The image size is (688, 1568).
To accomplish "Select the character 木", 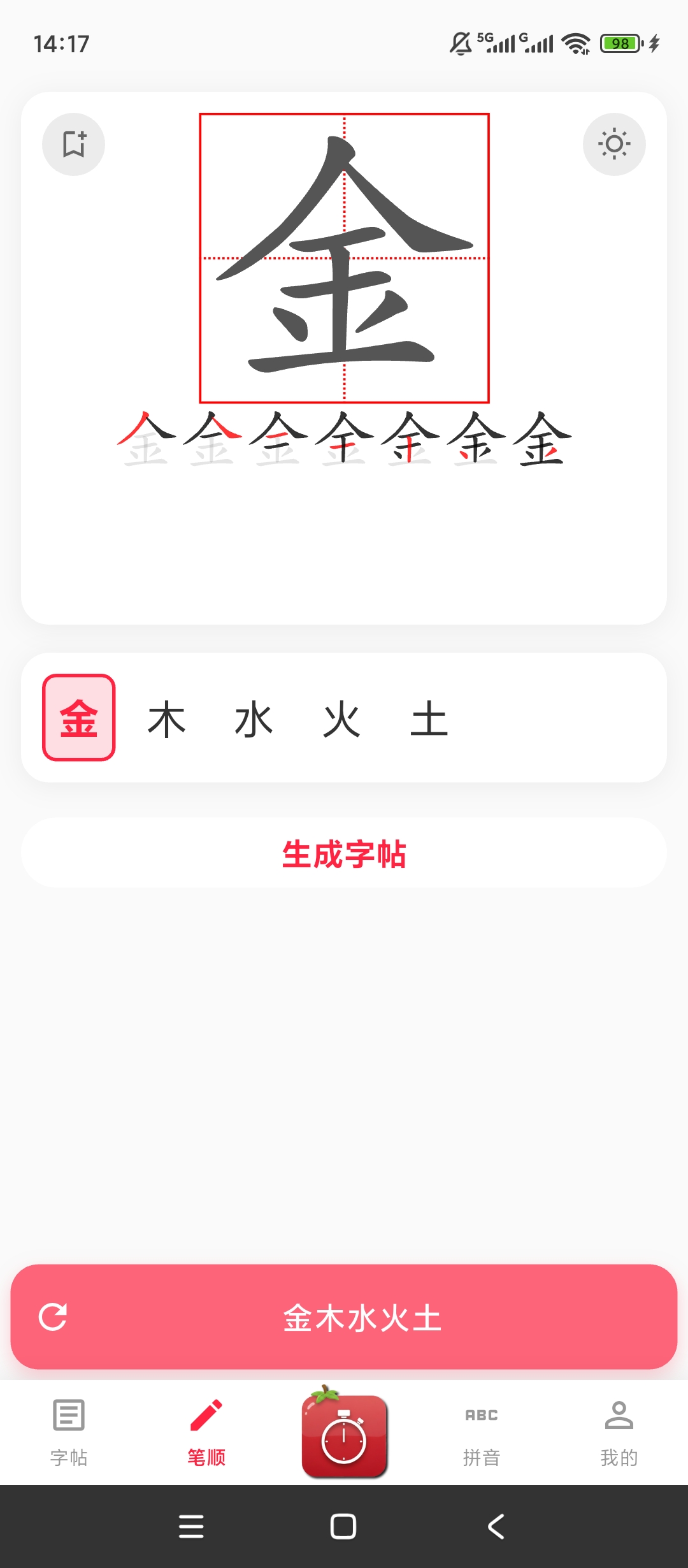I will point(166,719).
